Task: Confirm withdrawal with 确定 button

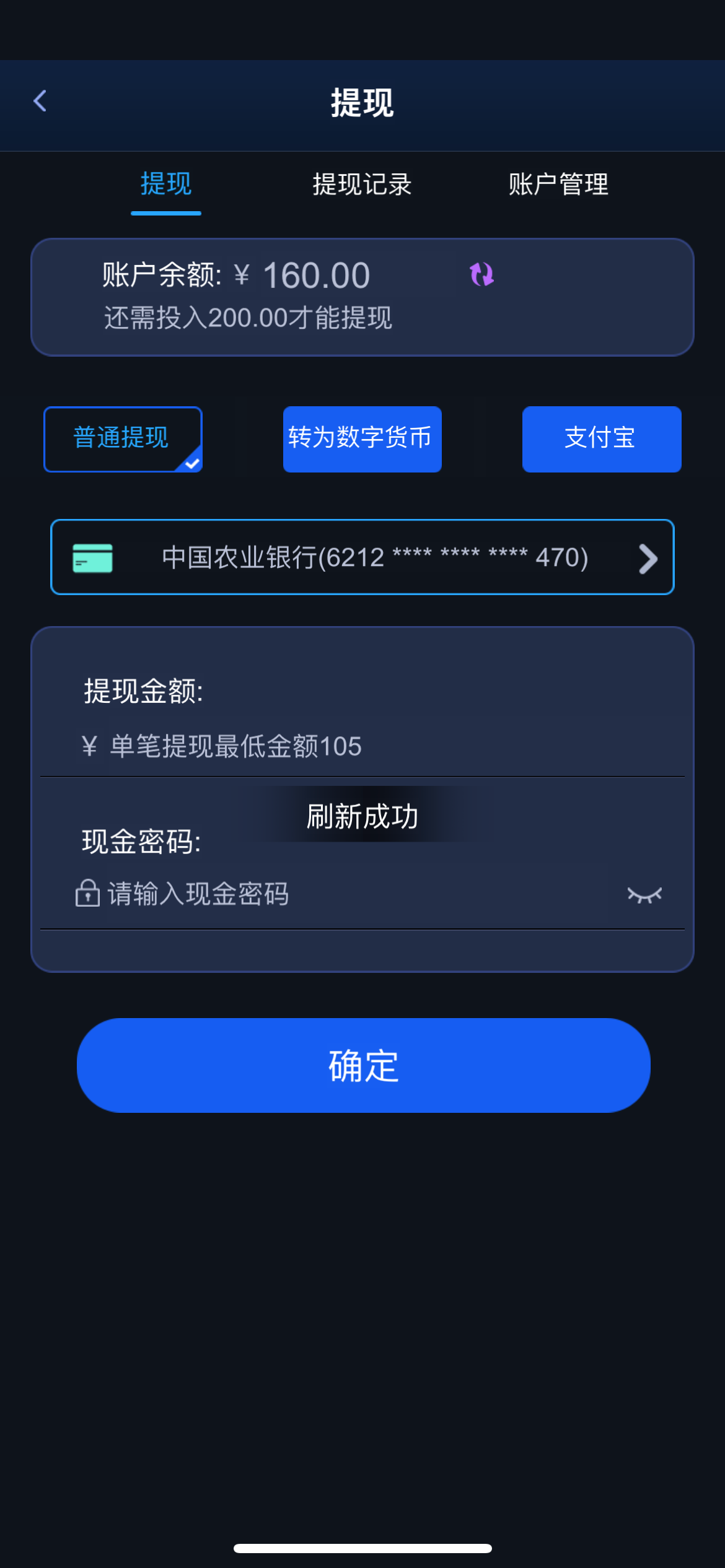Action: (363, 1065)
